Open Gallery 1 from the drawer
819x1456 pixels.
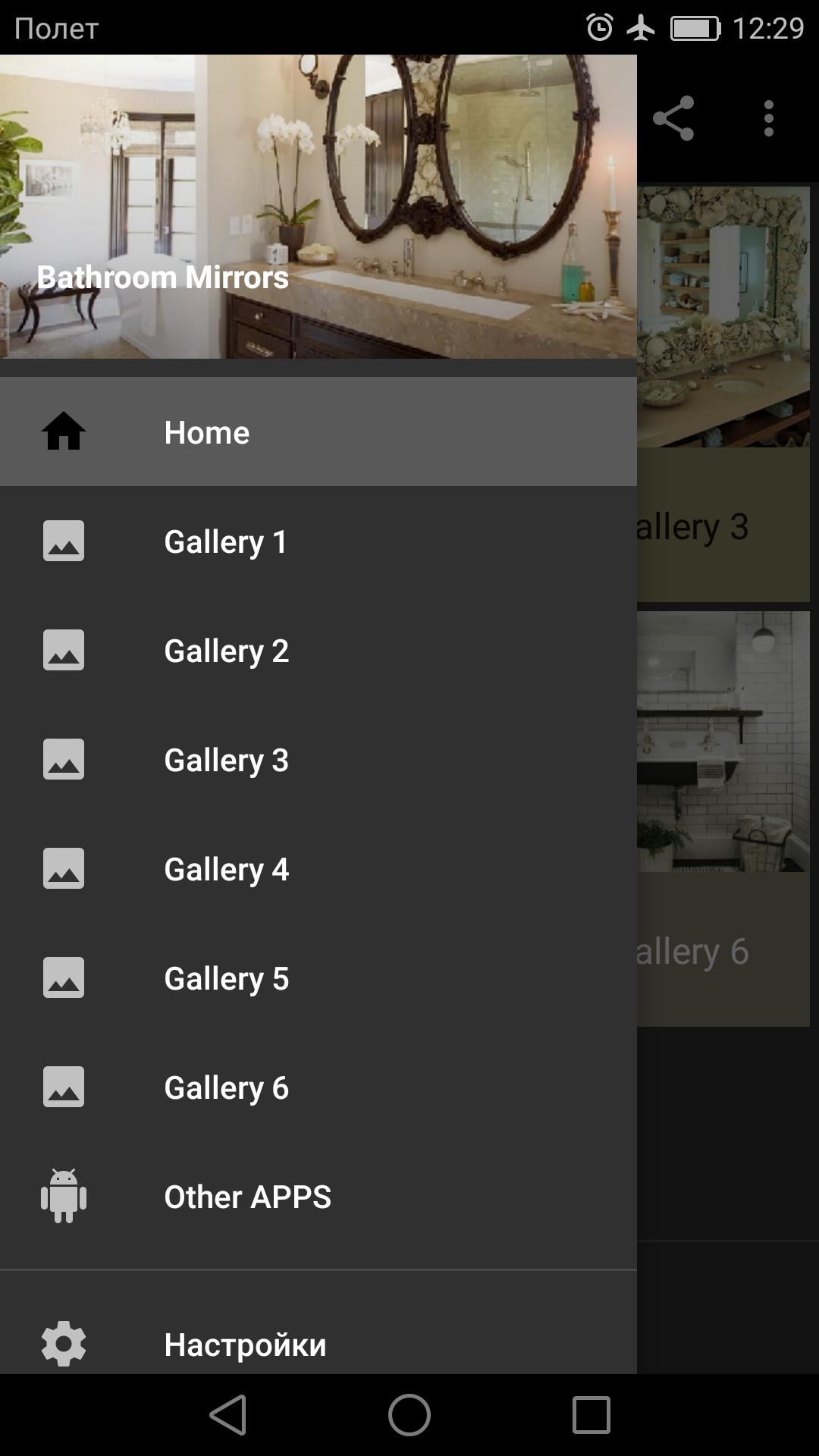pos(318,541)
